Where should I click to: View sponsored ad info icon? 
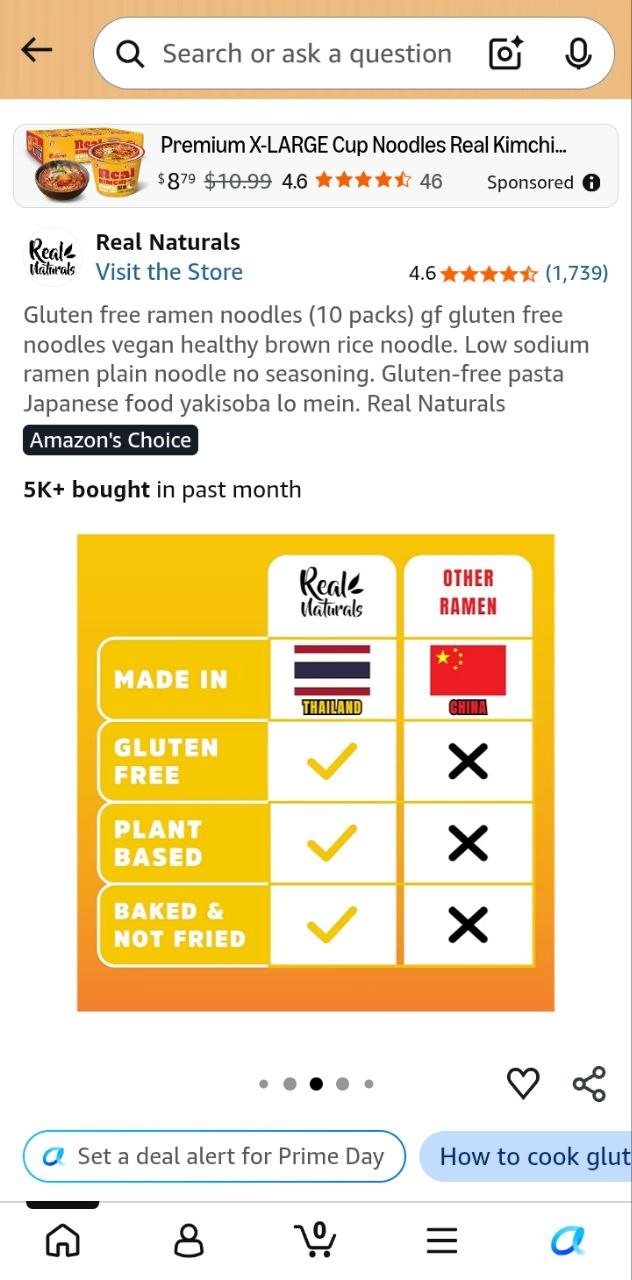coord(591,182)
